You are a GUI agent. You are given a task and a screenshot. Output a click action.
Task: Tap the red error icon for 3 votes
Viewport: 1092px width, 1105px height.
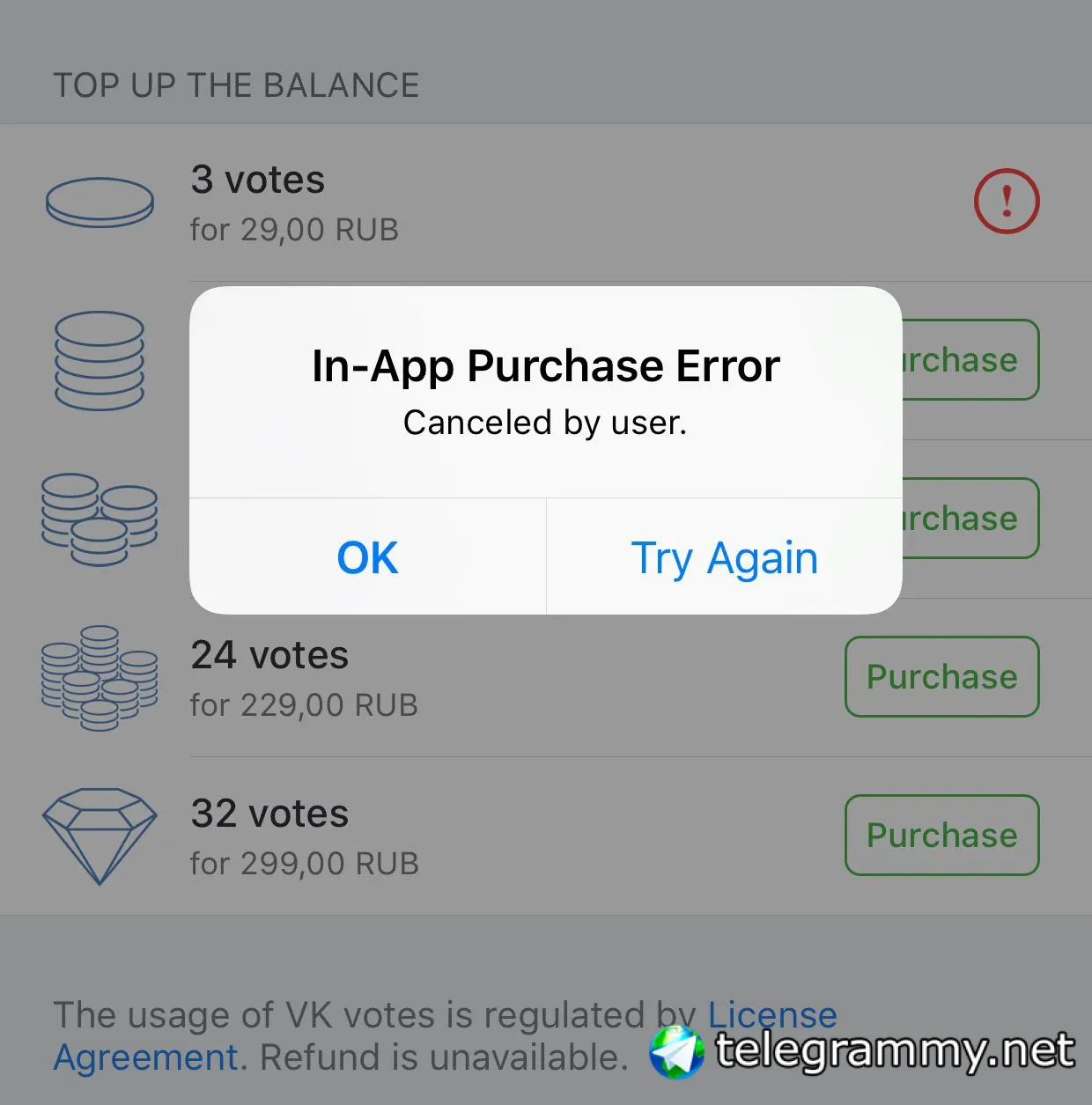(1006, 201)
